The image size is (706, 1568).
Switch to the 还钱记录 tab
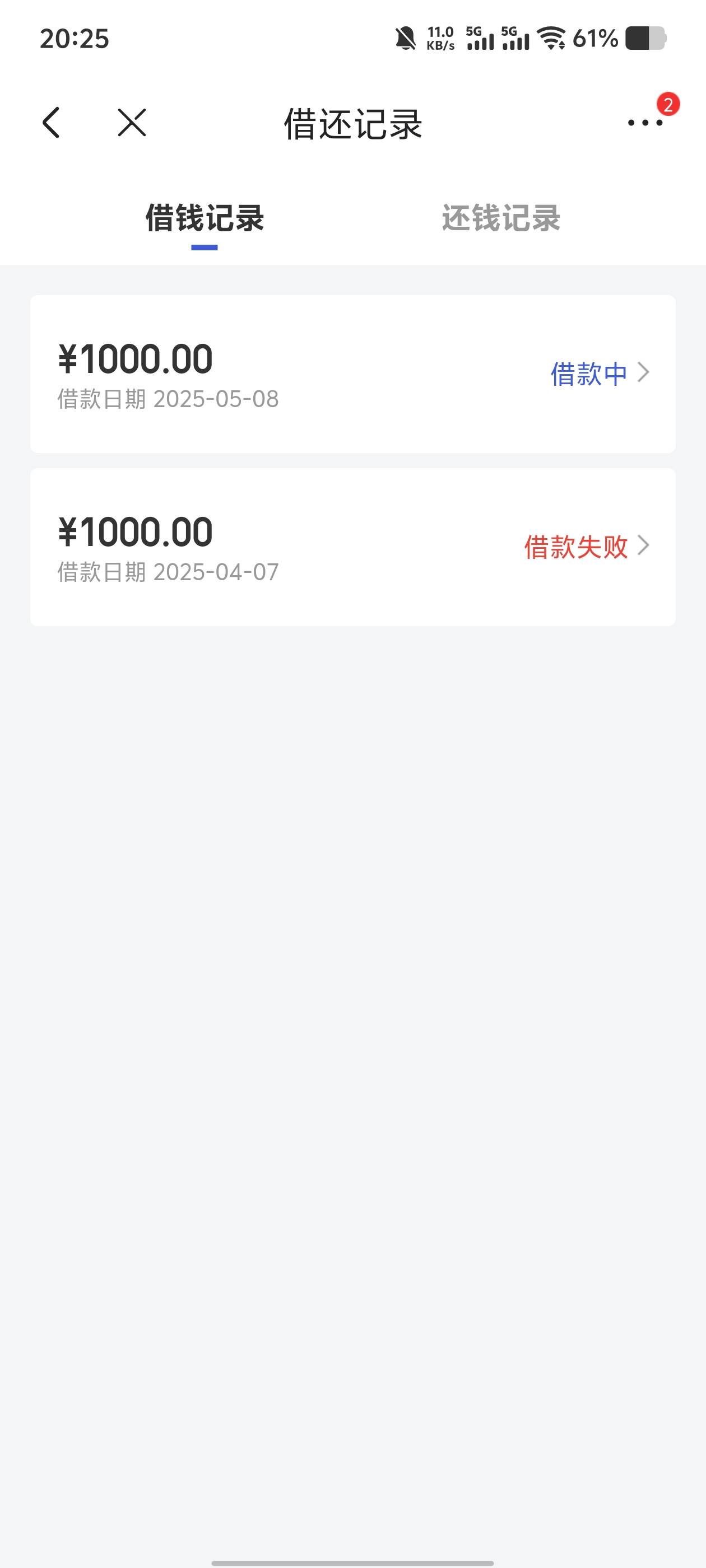coord(501,218)
